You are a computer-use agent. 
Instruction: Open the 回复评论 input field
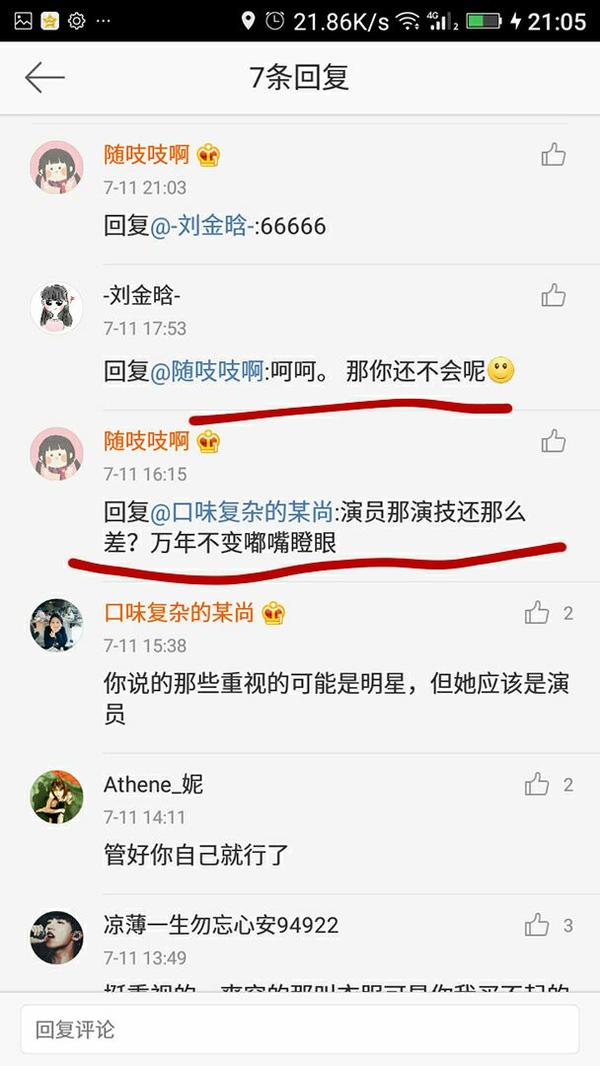point(300,1029)
